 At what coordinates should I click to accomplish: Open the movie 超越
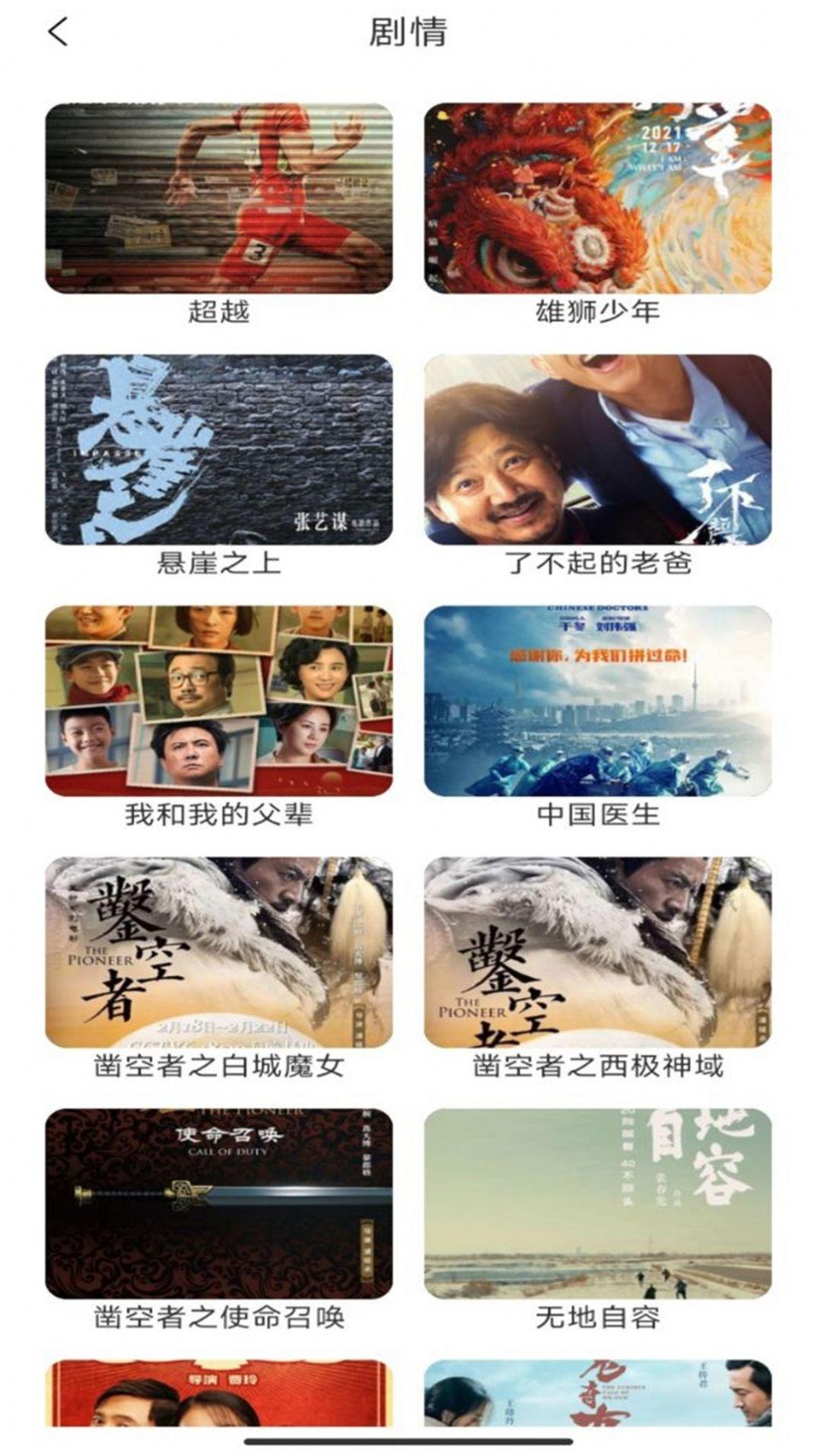point(219,199)
